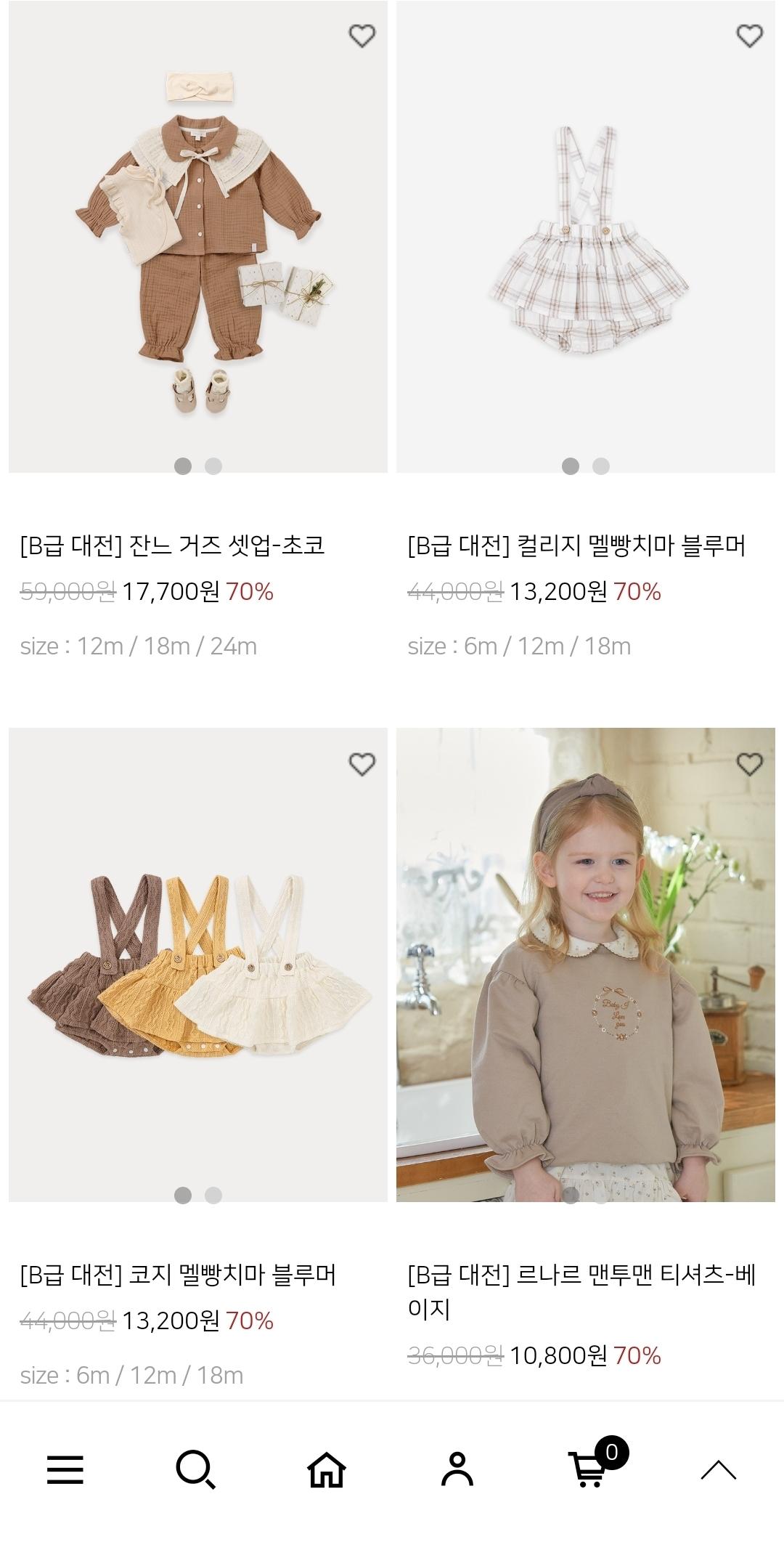This screenshot has width=784, height=1542.
Task: Go to the home page
Action: [x=327, y=1470]
